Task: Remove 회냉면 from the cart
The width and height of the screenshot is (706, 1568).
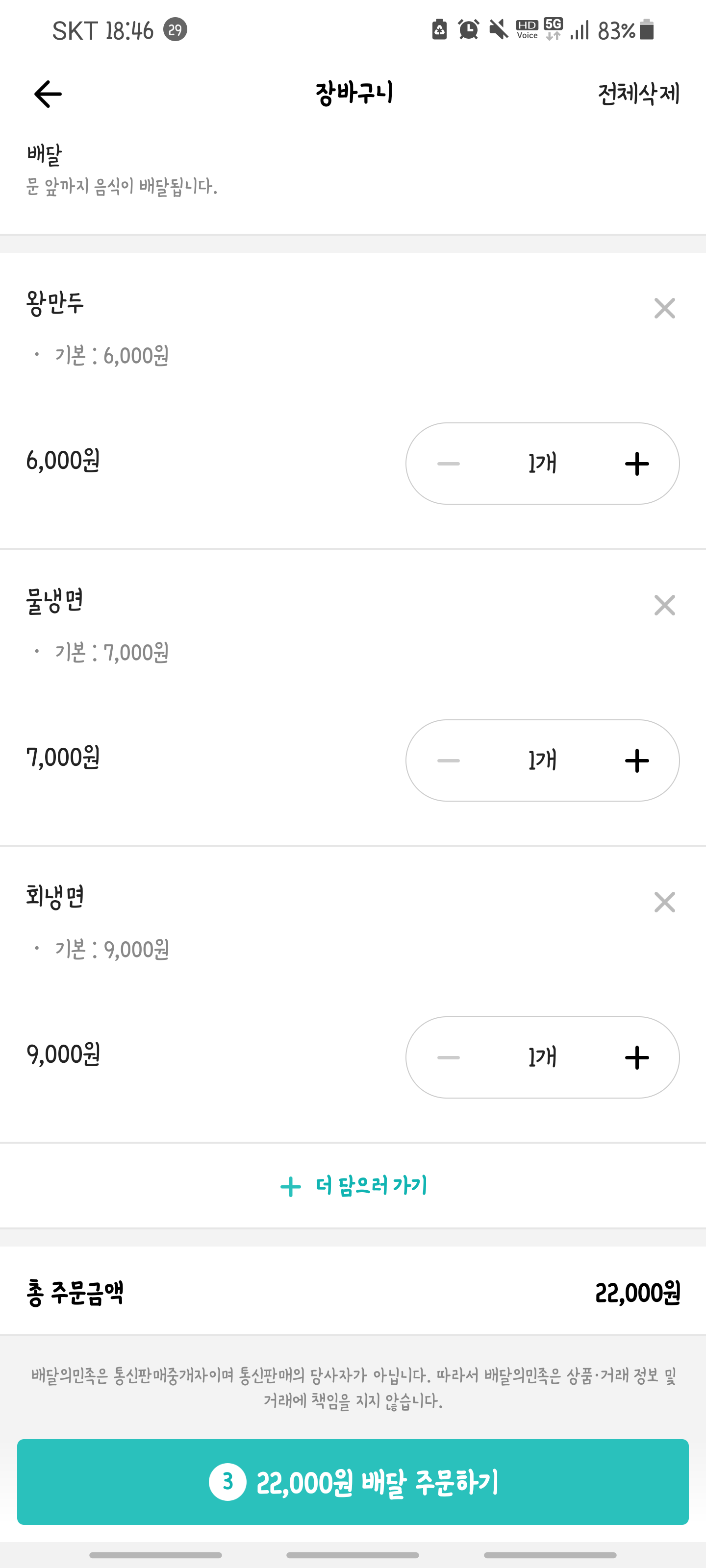Action: [x=664, y=902]
